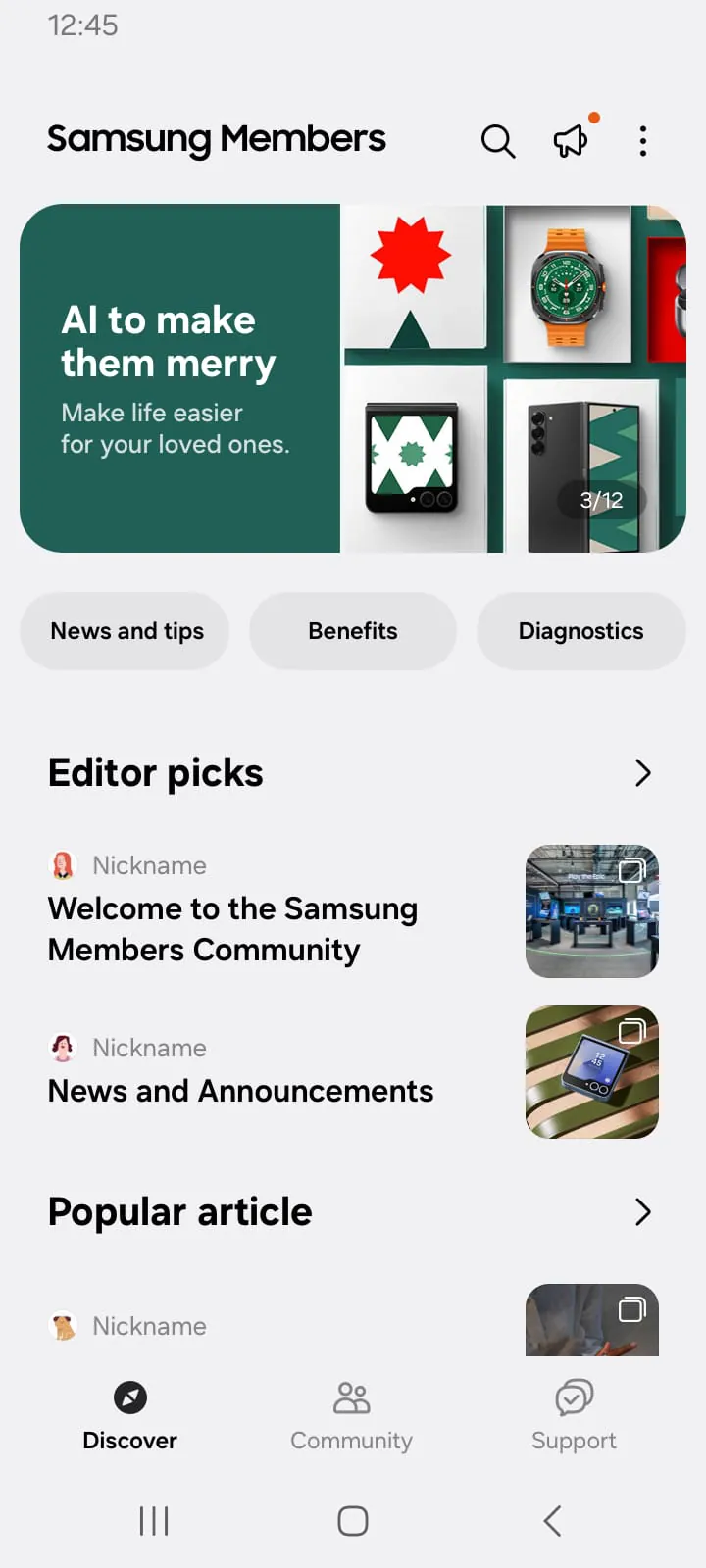This screenshot has height=1568, width=706.
Task: Tap the stacked-images icon on the News and Announcements thumbnail
Action: pyautogui.click(x=633, y=1030)
